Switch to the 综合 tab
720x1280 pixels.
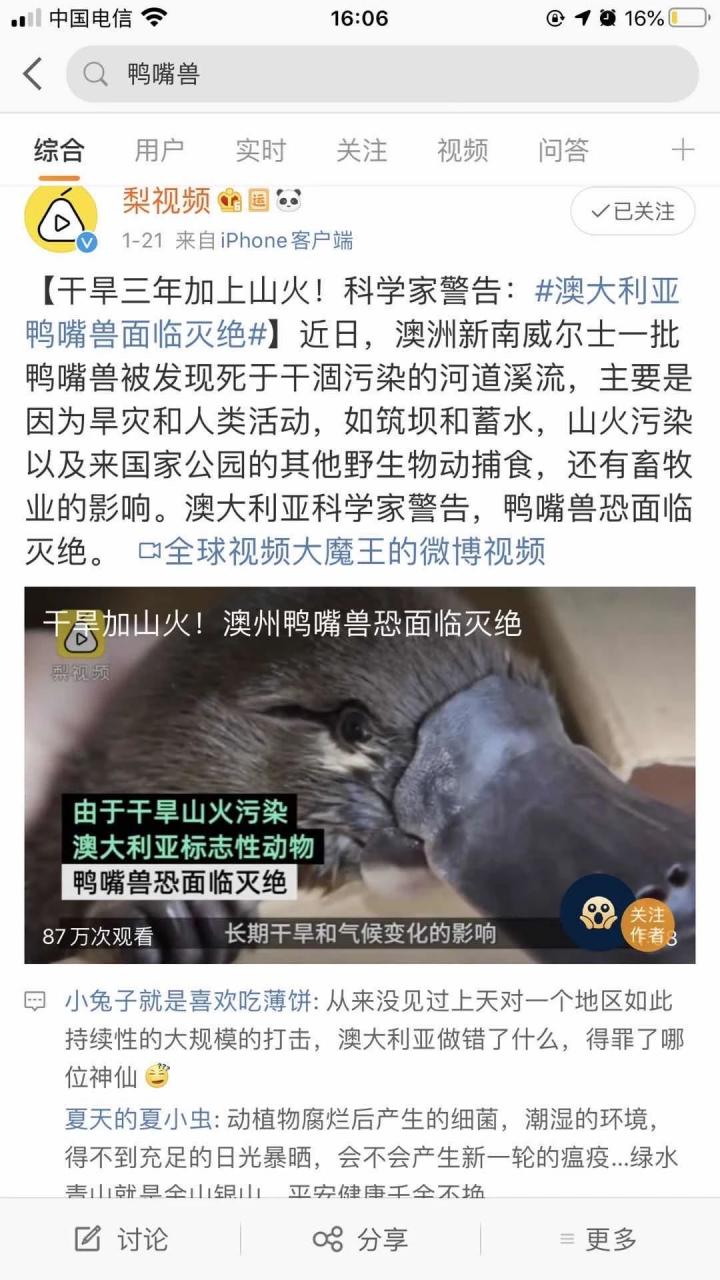pyautogui.click(x=59, y=151)
